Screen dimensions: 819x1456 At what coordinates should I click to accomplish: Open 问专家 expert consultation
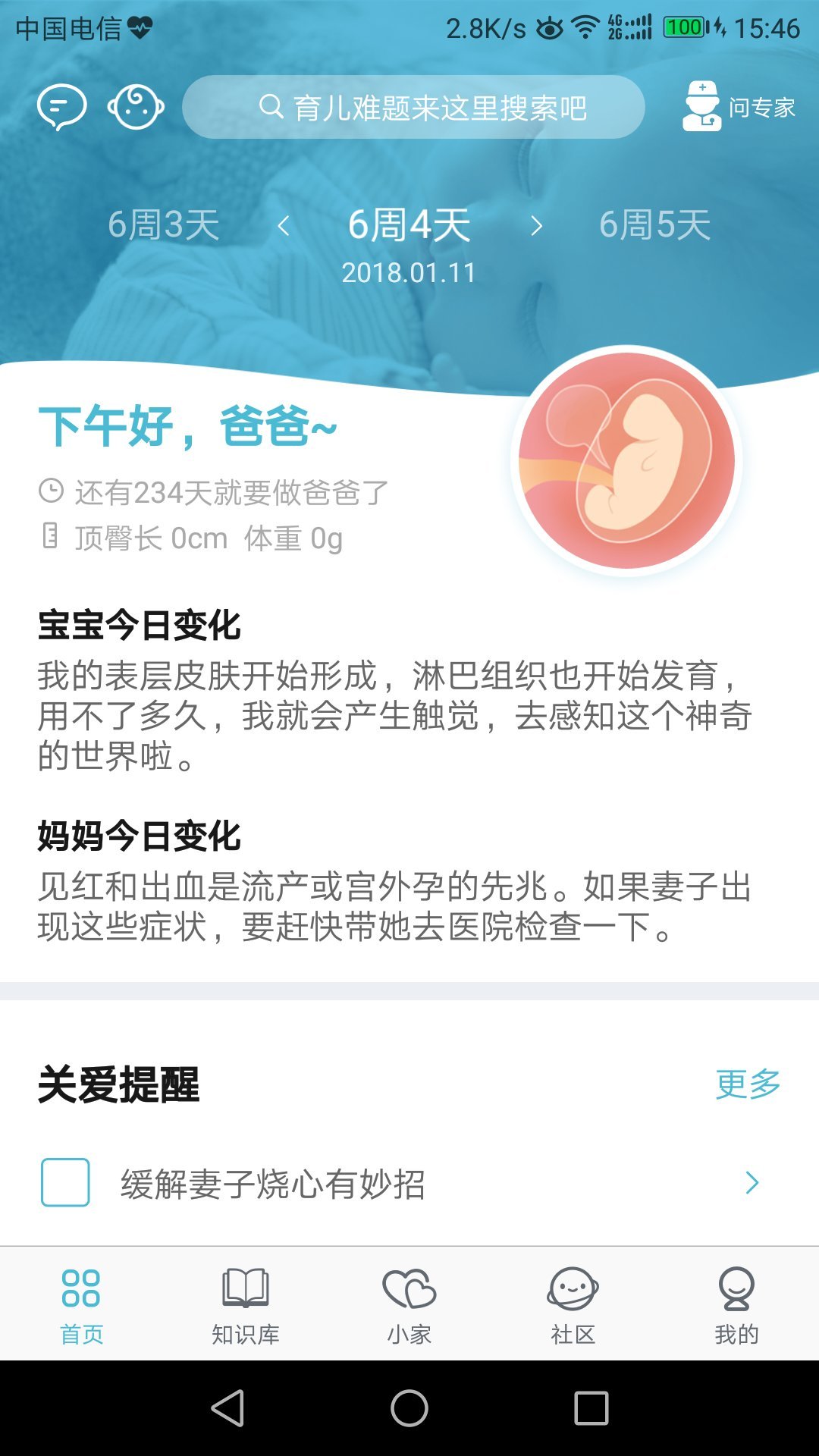(x=738, y=108)
